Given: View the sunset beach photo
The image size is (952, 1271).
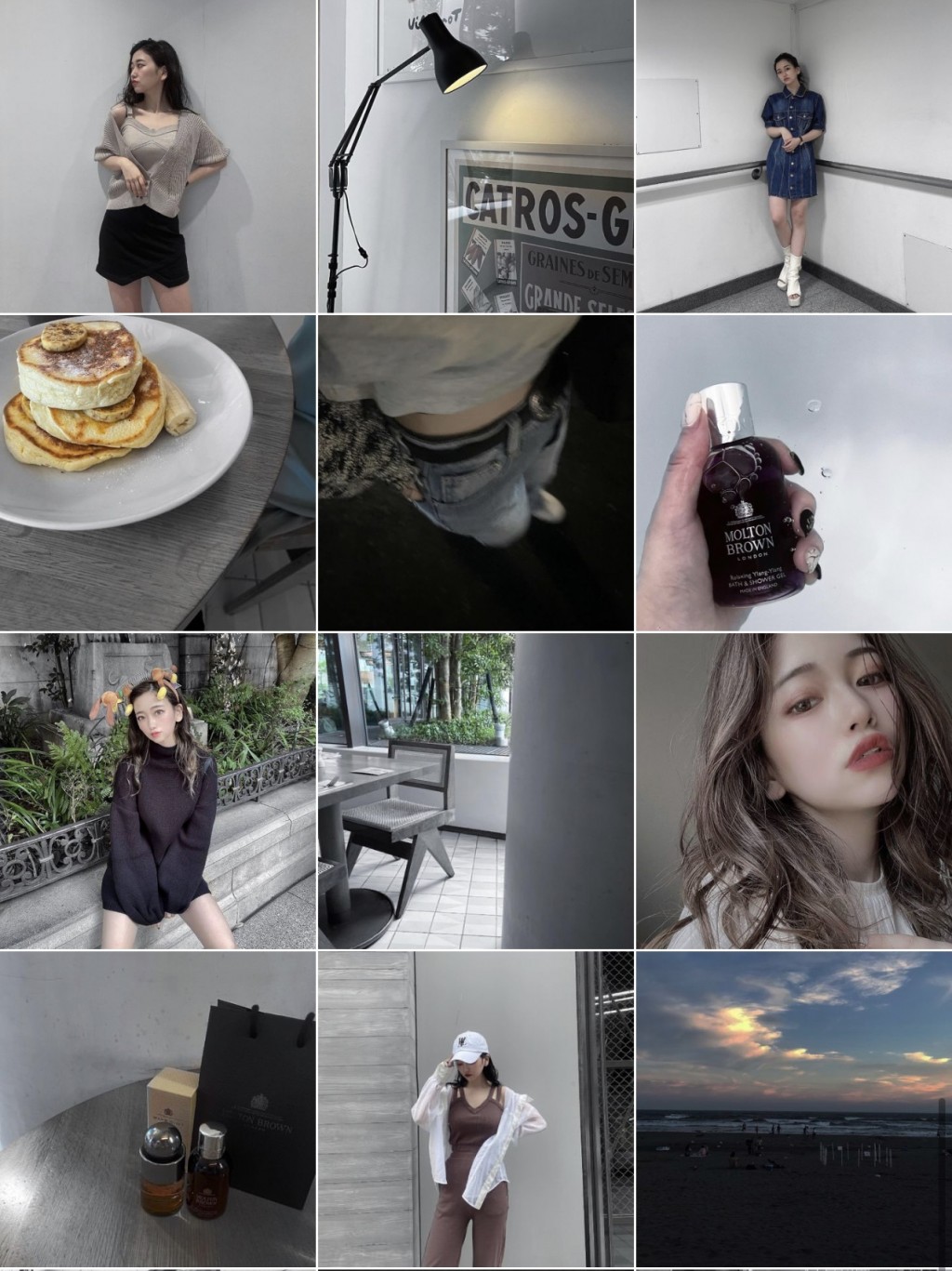Looking at the screenshot, I should coord(794,1109).
